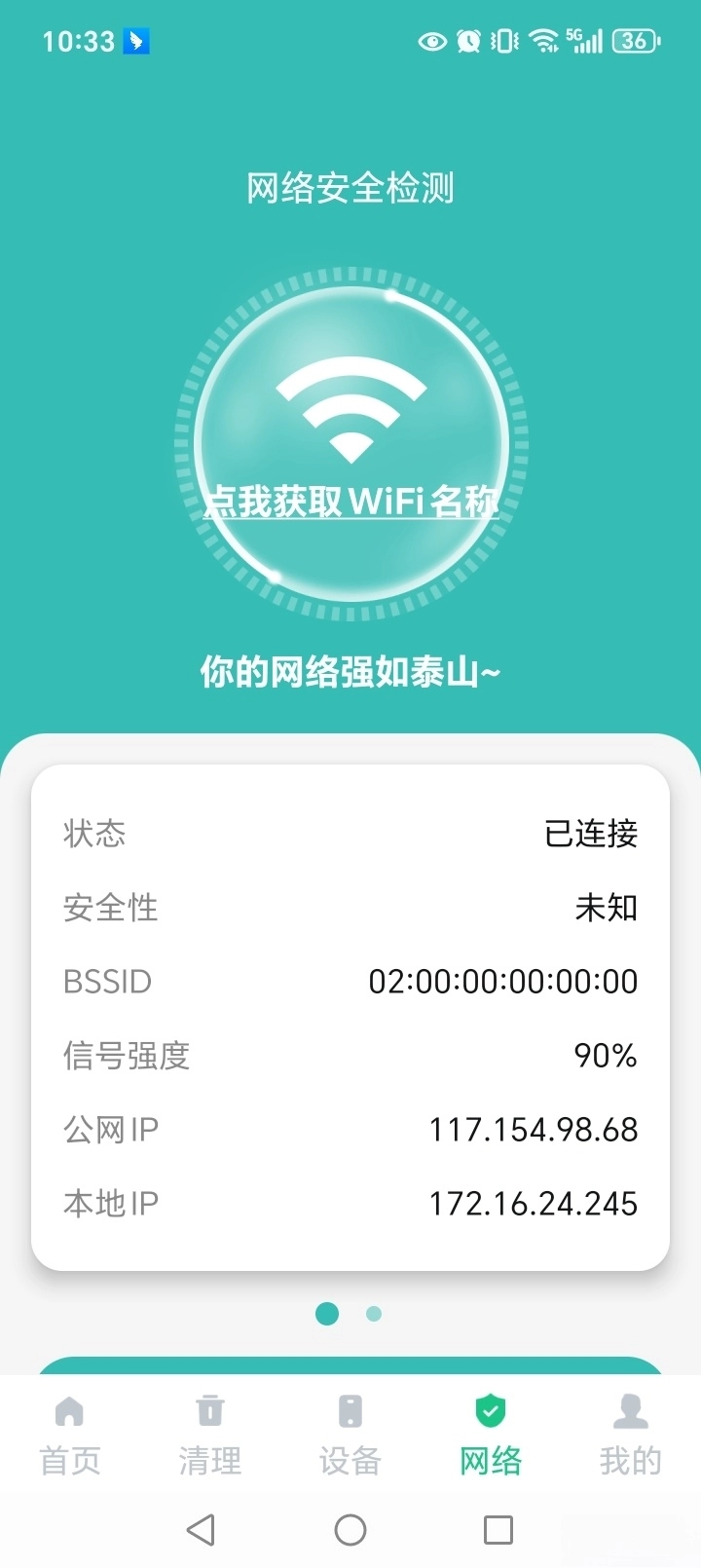
Task: Open the 清理 tab
Action: click(210, 1436)
